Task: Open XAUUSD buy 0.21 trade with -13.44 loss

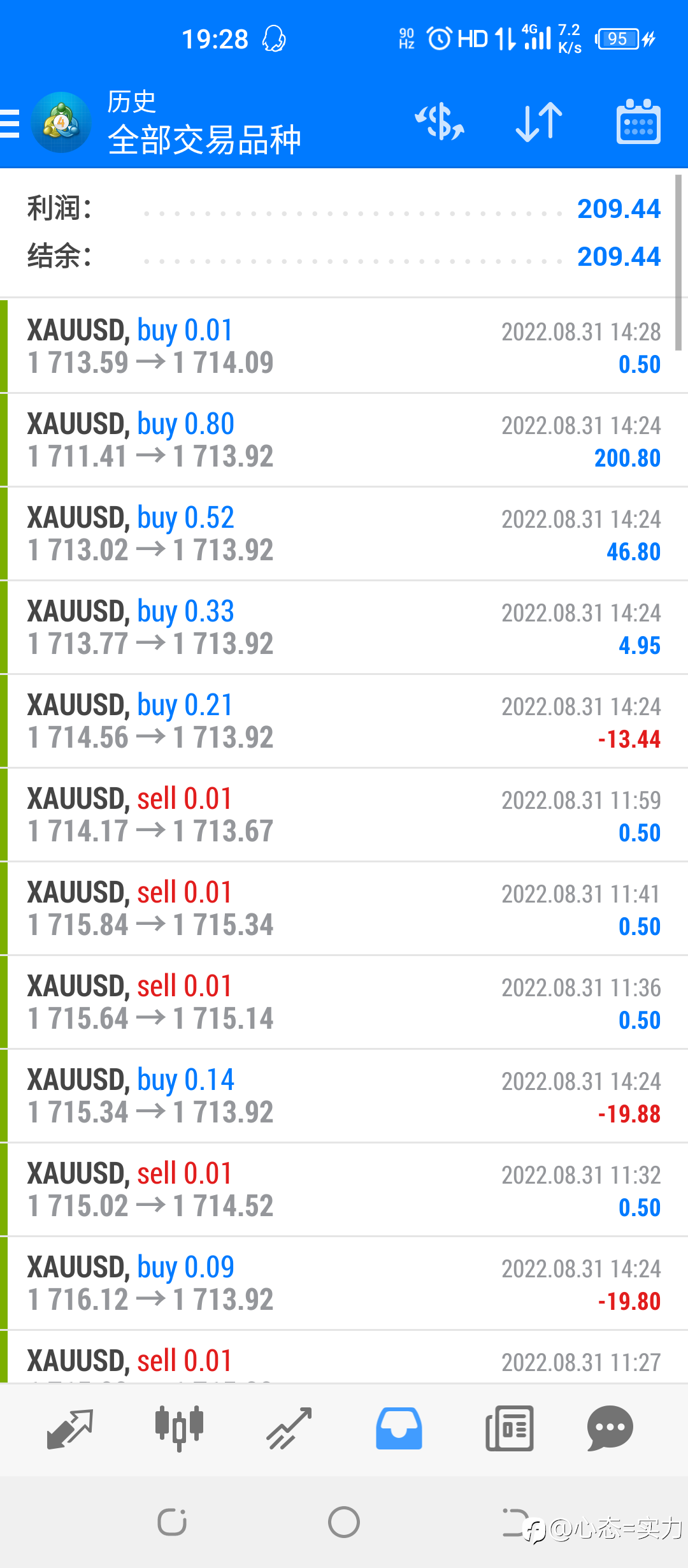Action: pyautogui.click(x=344, y=721)
